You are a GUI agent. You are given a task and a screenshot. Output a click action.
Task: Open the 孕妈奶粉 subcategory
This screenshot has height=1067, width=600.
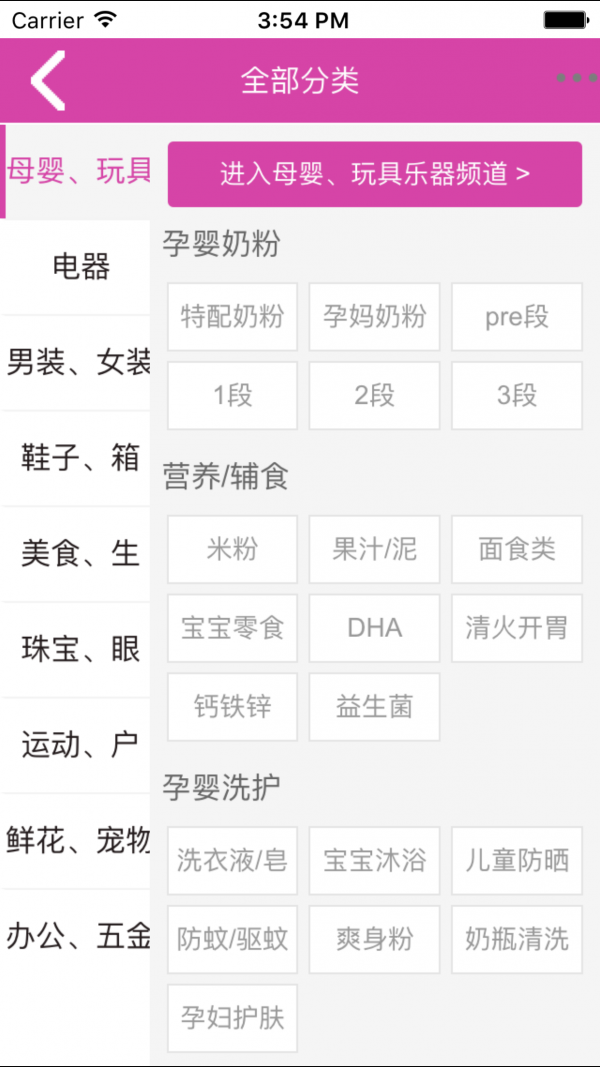(x=374, y=317)
